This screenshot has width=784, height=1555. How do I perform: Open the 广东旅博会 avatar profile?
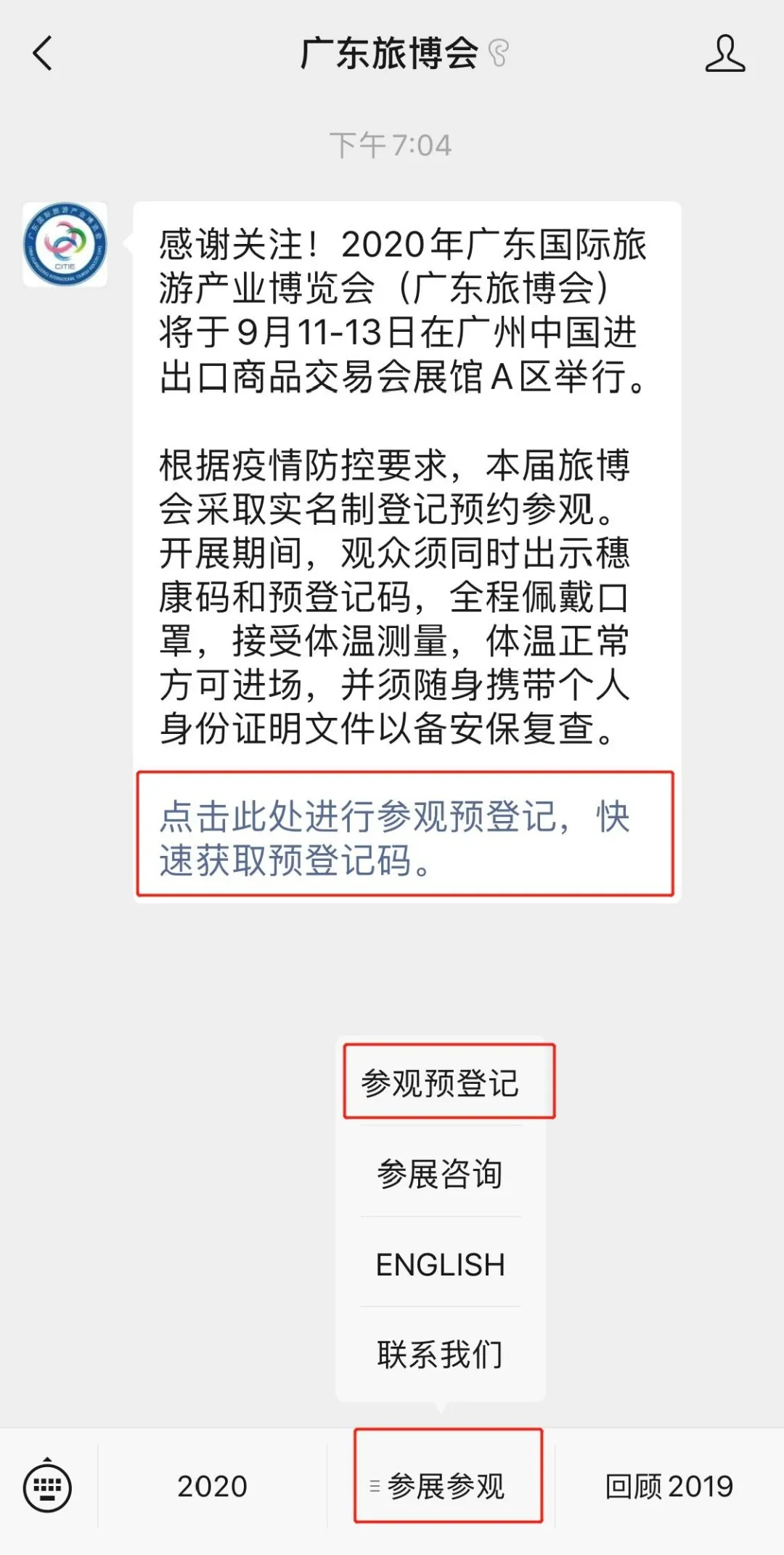click(65, 245)
